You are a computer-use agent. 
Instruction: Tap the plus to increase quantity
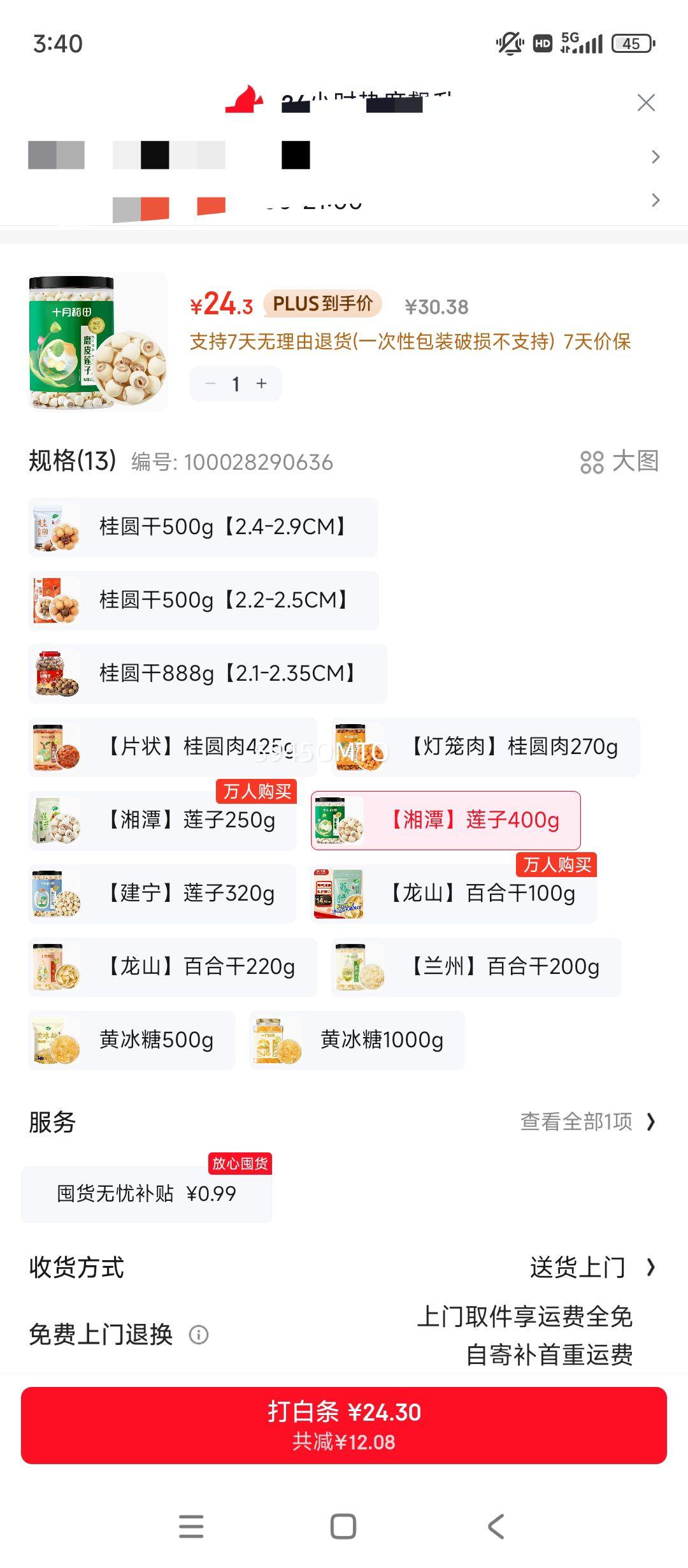(x=261, y=384)
